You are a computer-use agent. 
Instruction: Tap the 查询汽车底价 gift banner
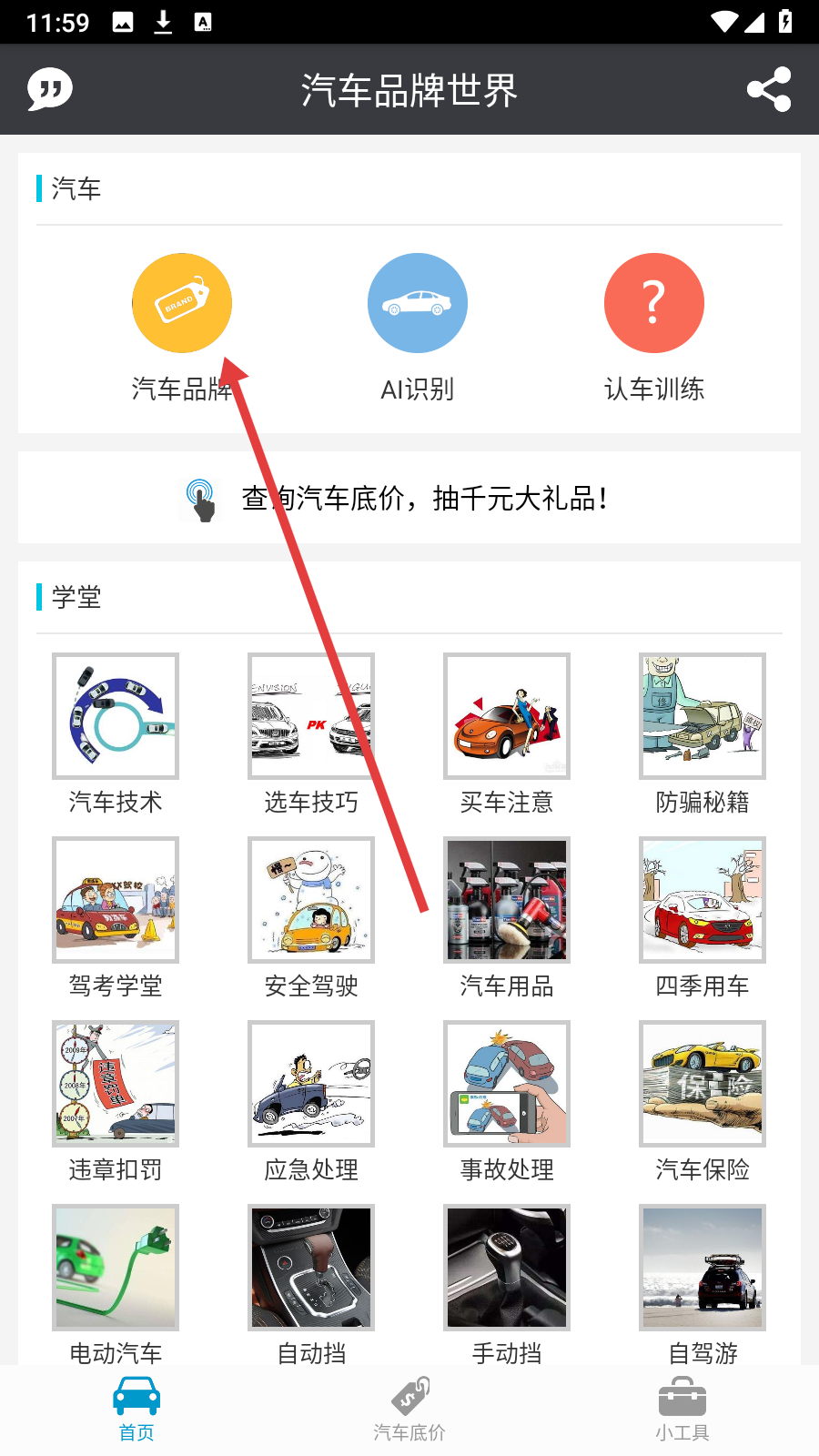(x=409, y=499)
